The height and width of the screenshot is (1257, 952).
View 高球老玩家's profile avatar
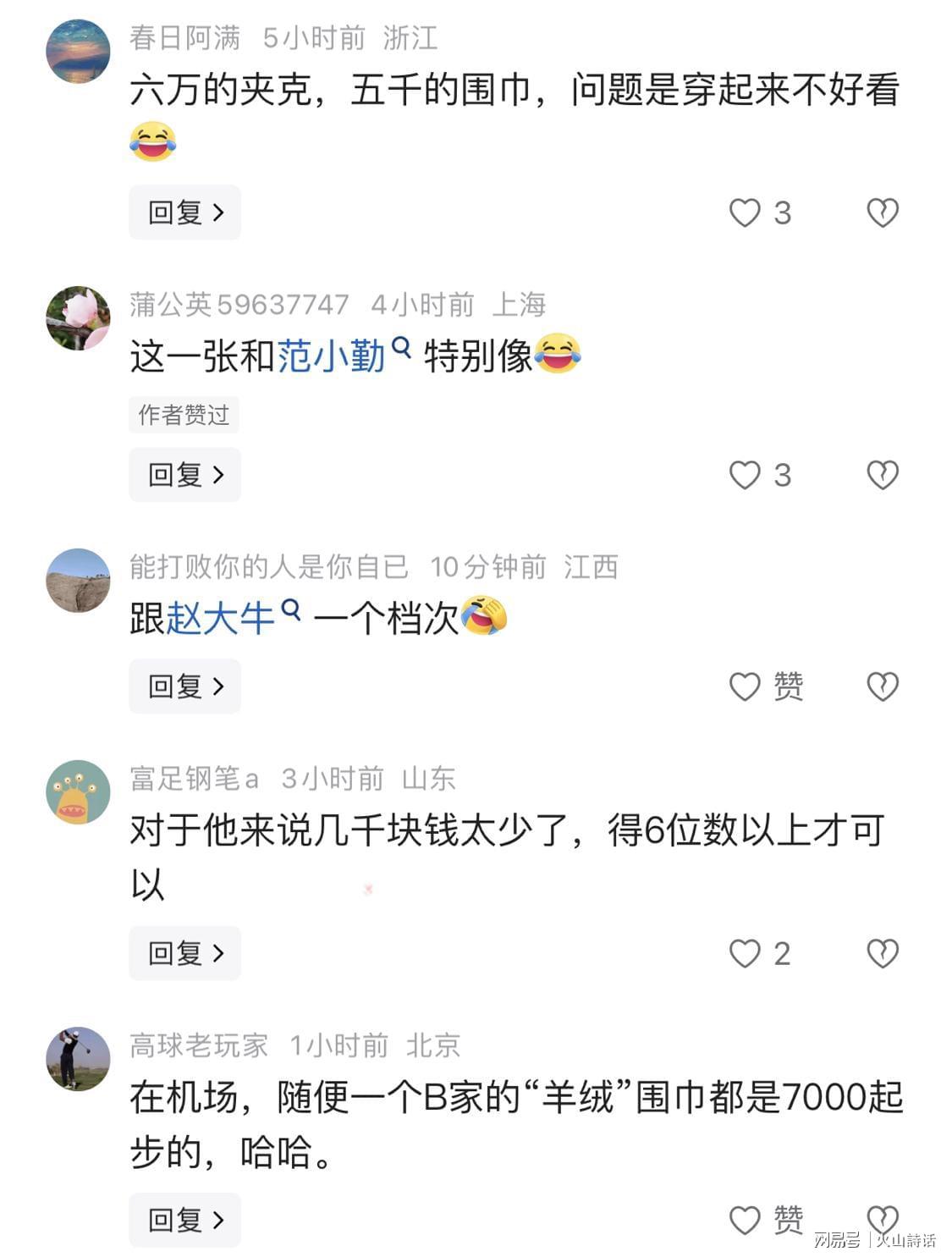(x=78, y=1059)
